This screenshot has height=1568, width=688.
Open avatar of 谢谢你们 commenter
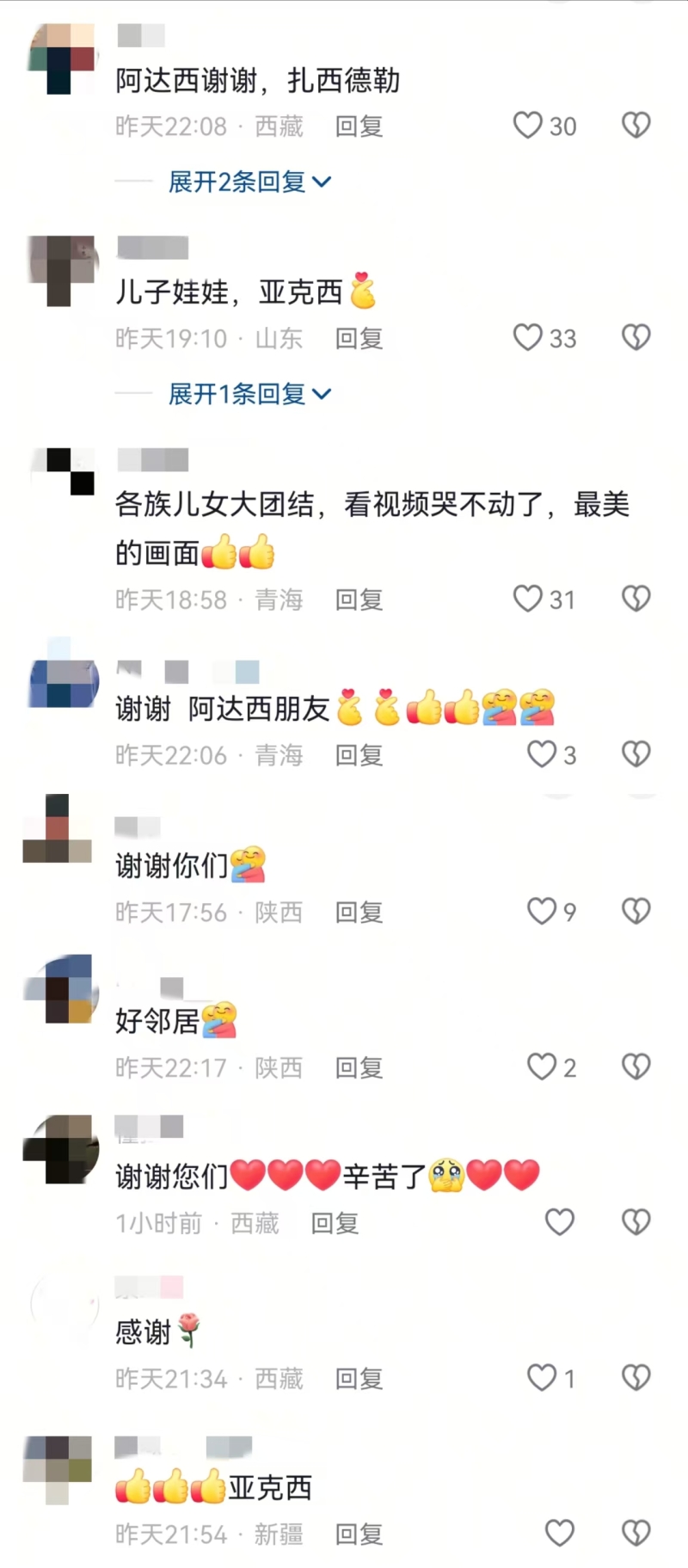[x=57, y=828]
